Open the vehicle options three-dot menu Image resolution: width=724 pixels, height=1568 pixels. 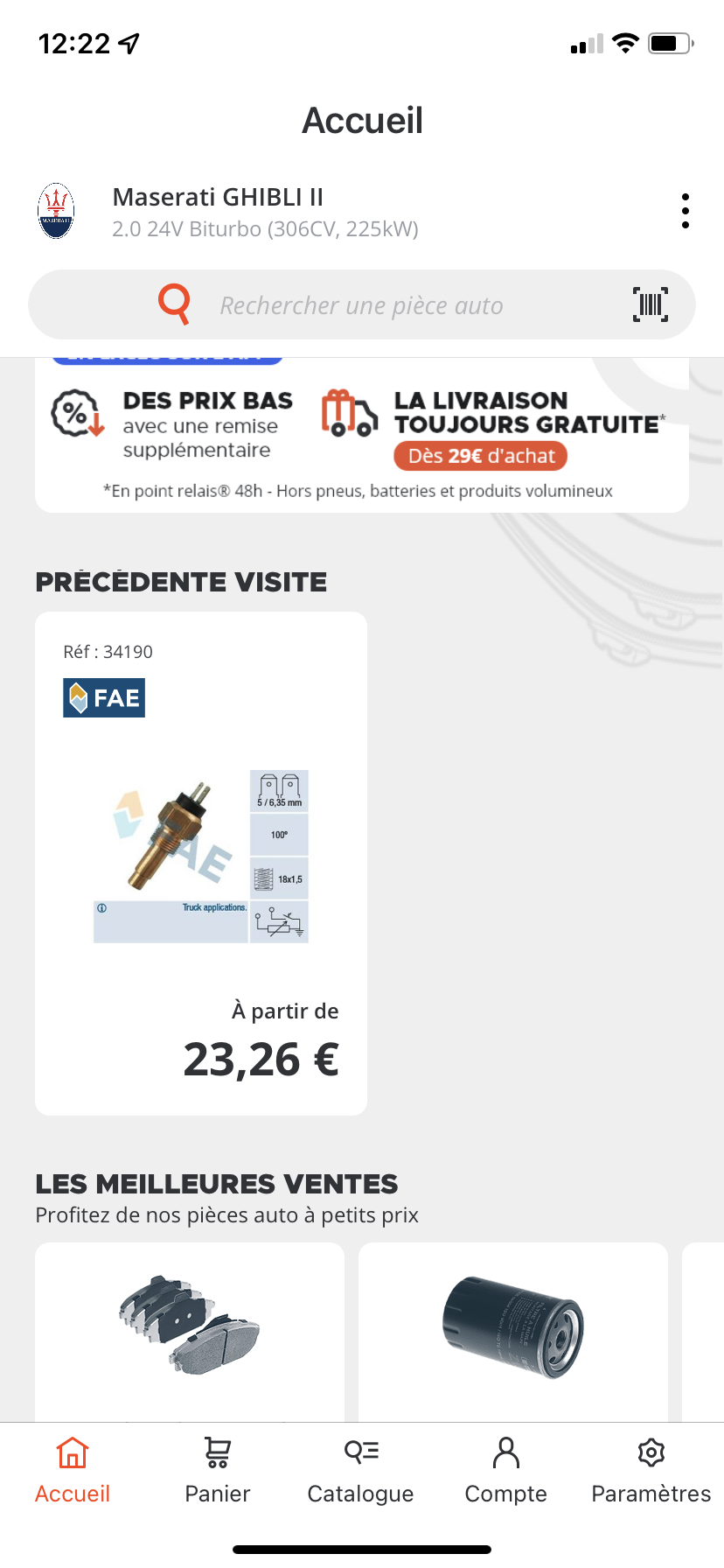point(685,211)
